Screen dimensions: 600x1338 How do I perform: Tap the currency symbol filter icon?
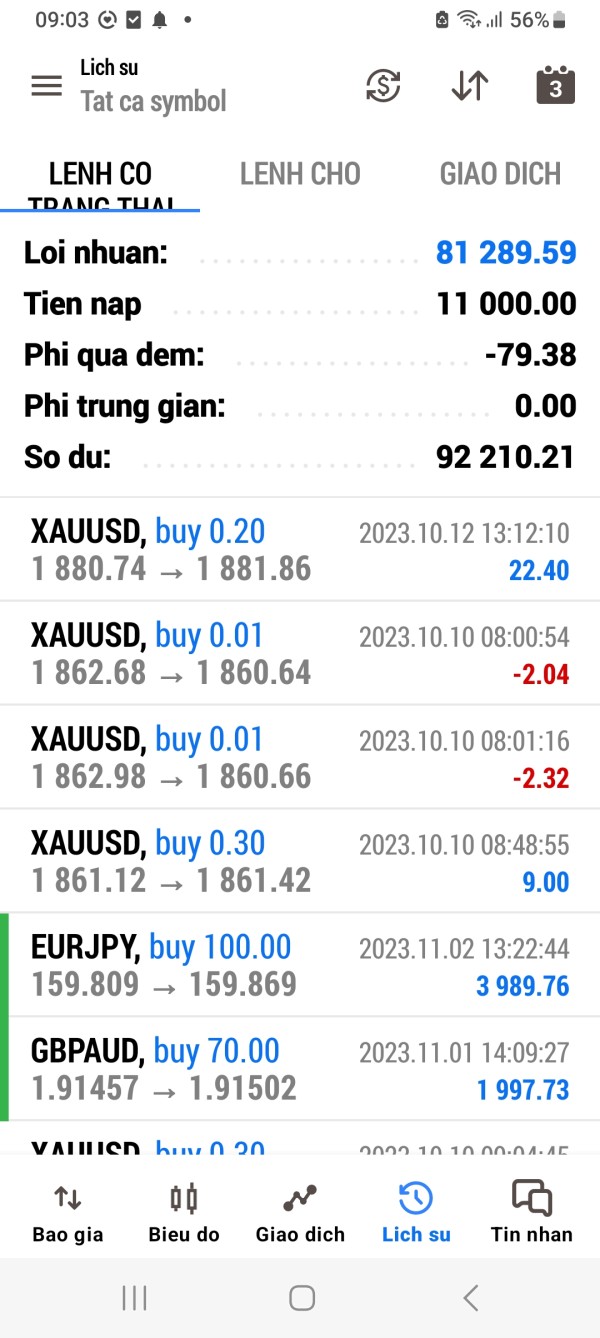[383, 86]
